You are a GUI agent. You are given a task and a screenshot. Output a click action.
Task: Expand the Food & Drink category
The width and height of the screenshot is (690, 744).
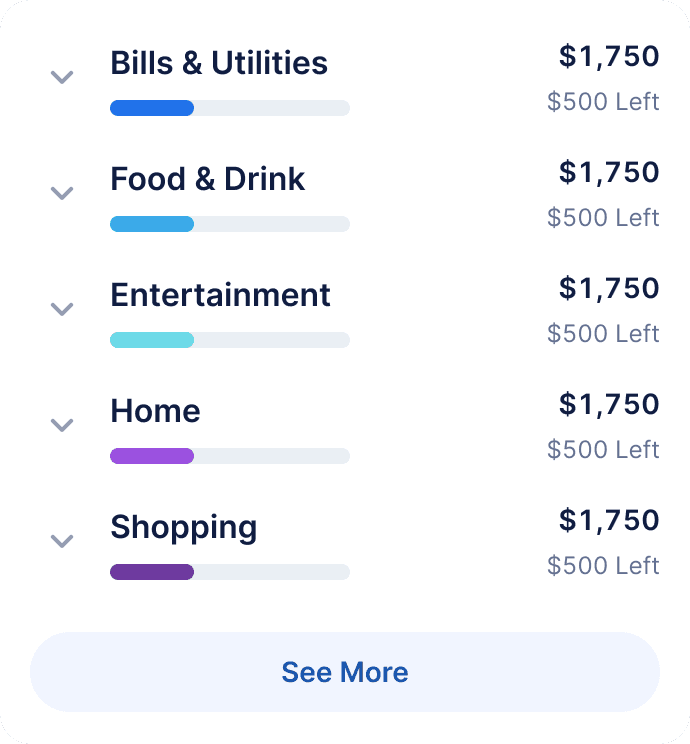pos(62,193)
